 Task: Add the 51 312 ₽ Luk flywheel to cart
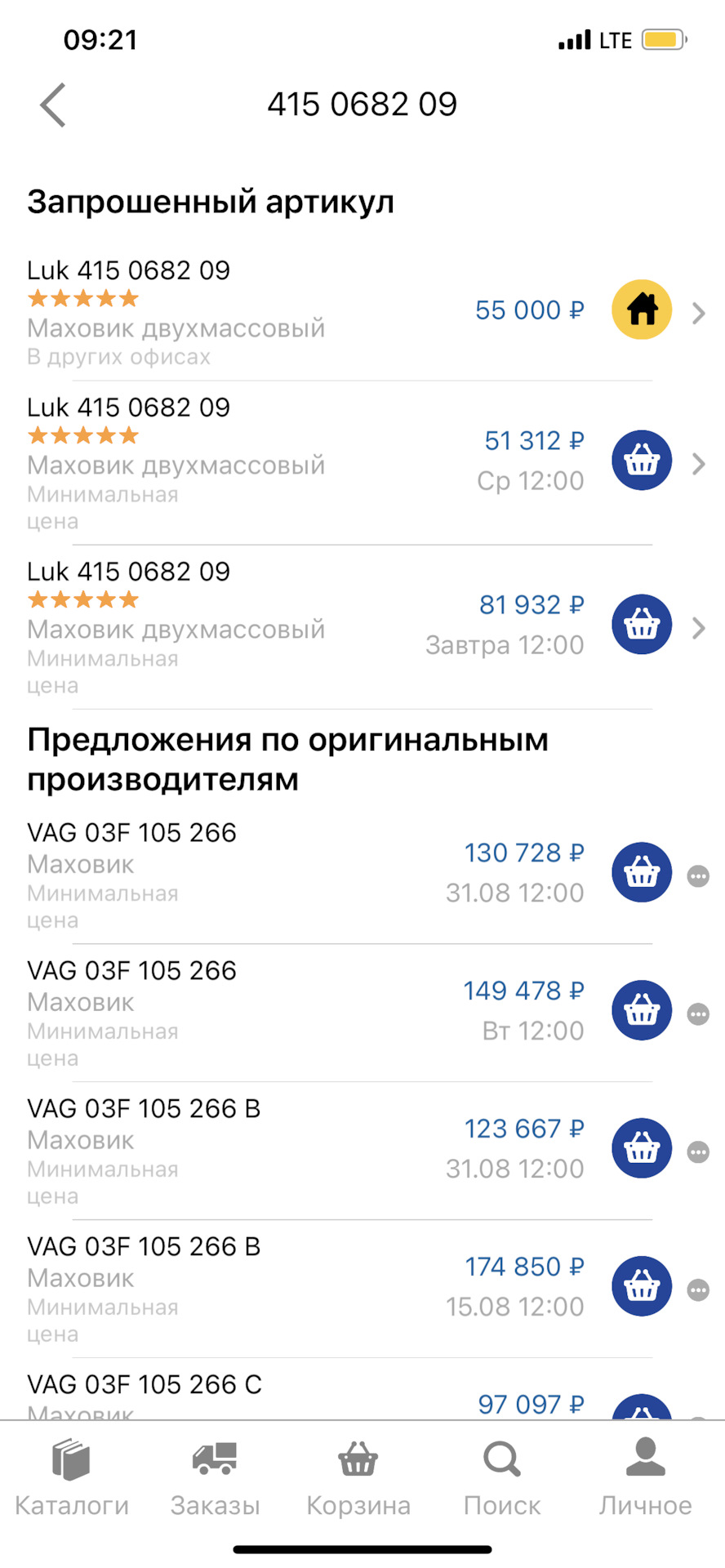(642, 461)
